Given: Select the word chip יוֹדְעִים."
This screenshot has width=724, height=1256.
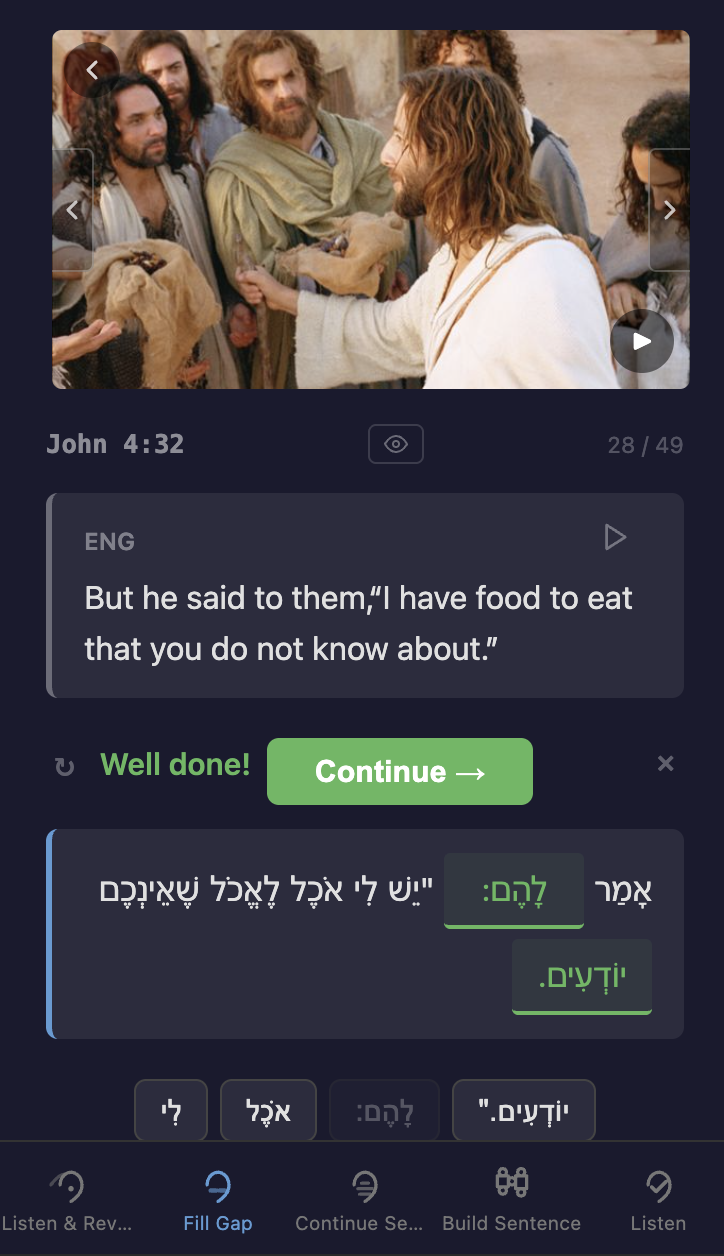Looking at the screenshot, I should (x=524, y=1110).
